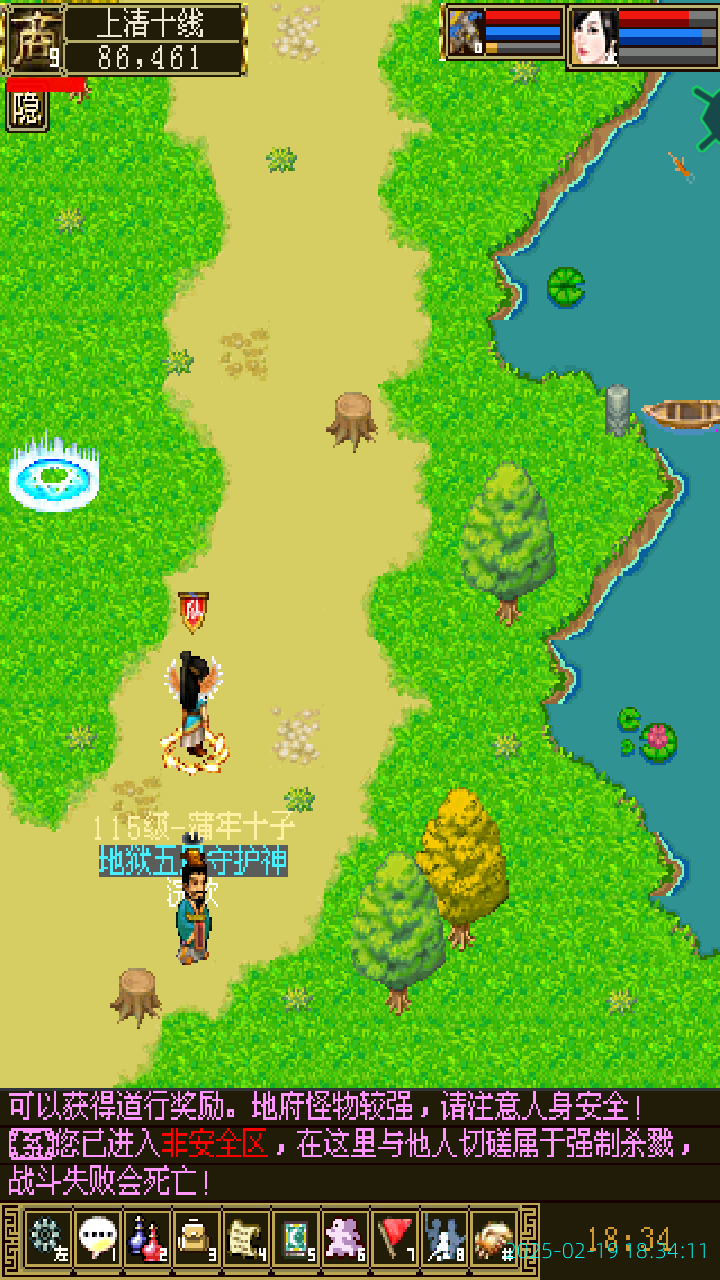
Task: Tap the red flag shortcut
Action: pyautogui.click(x=395, y=1238)
